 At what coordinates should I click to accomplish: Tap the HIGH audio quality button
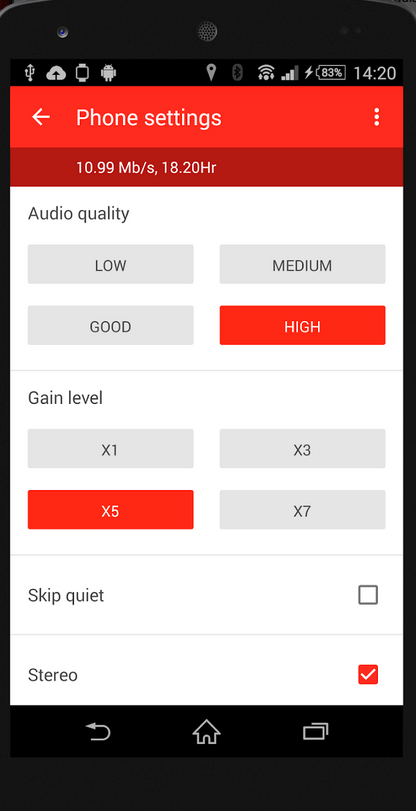coord(302,325)
